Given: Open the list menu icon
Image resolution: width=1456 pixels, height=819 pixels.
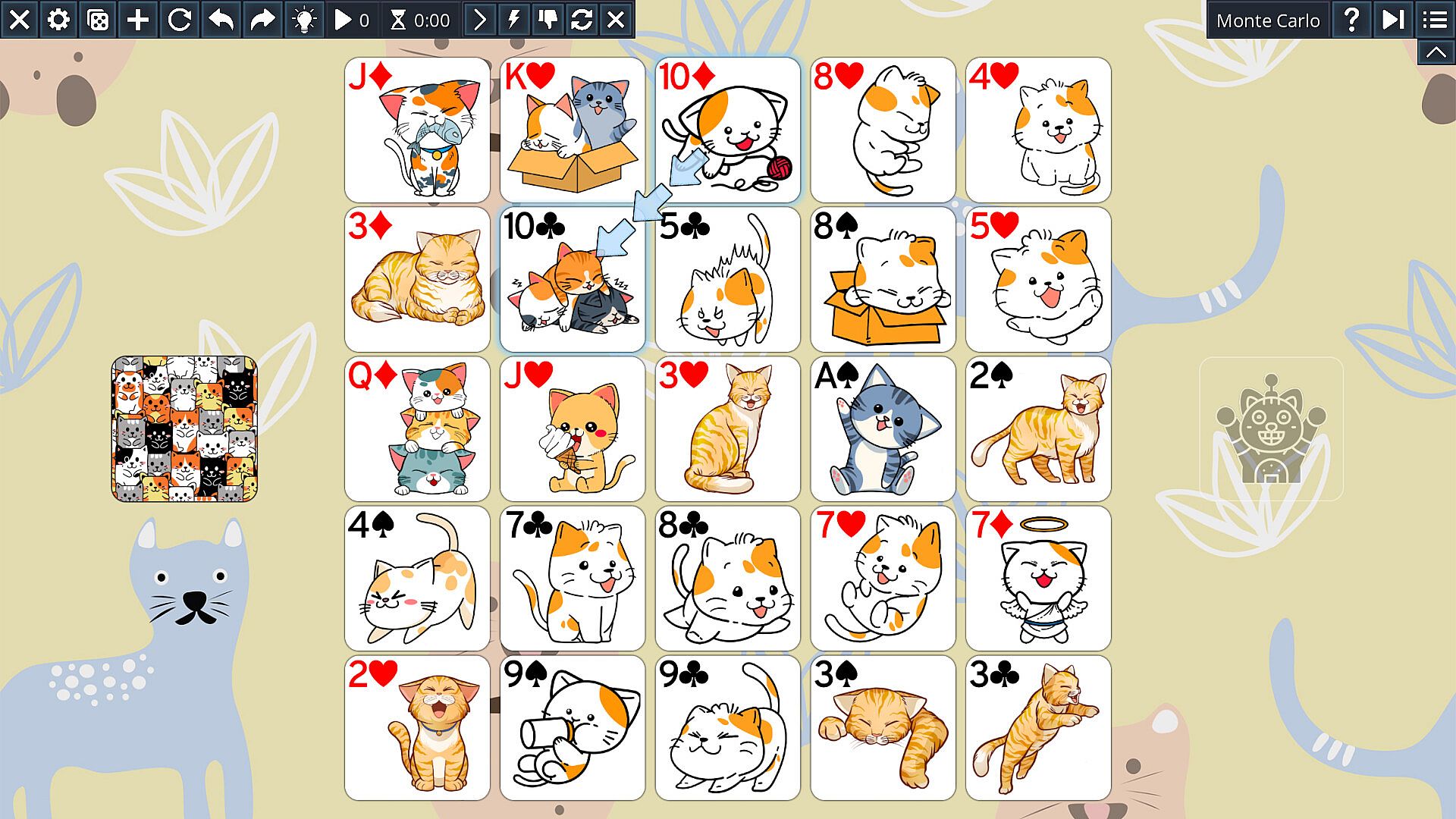Looking at the screenshot, I should click(1435, 20).
